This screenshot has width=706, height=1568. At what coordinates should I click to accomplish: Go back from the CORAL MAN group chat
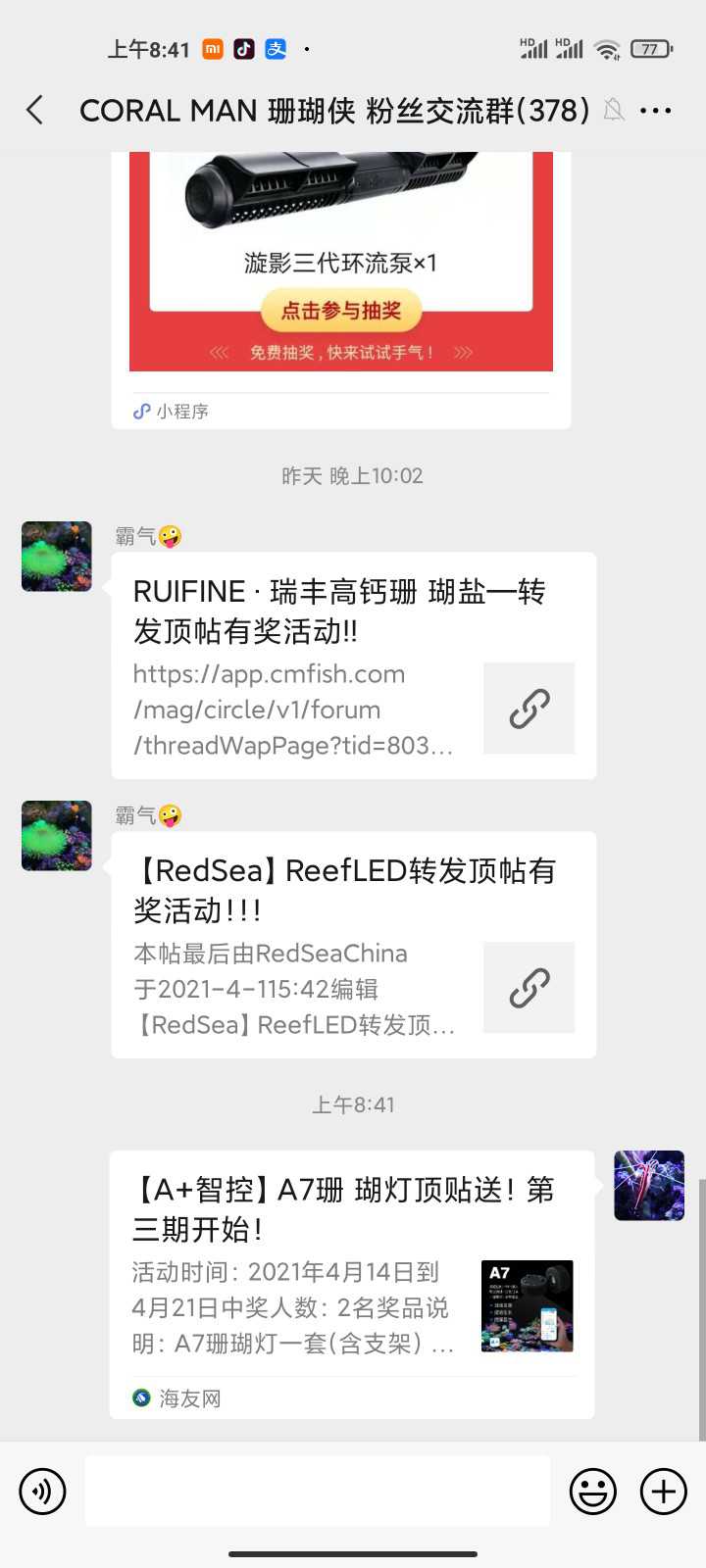[x=35, y=110]
